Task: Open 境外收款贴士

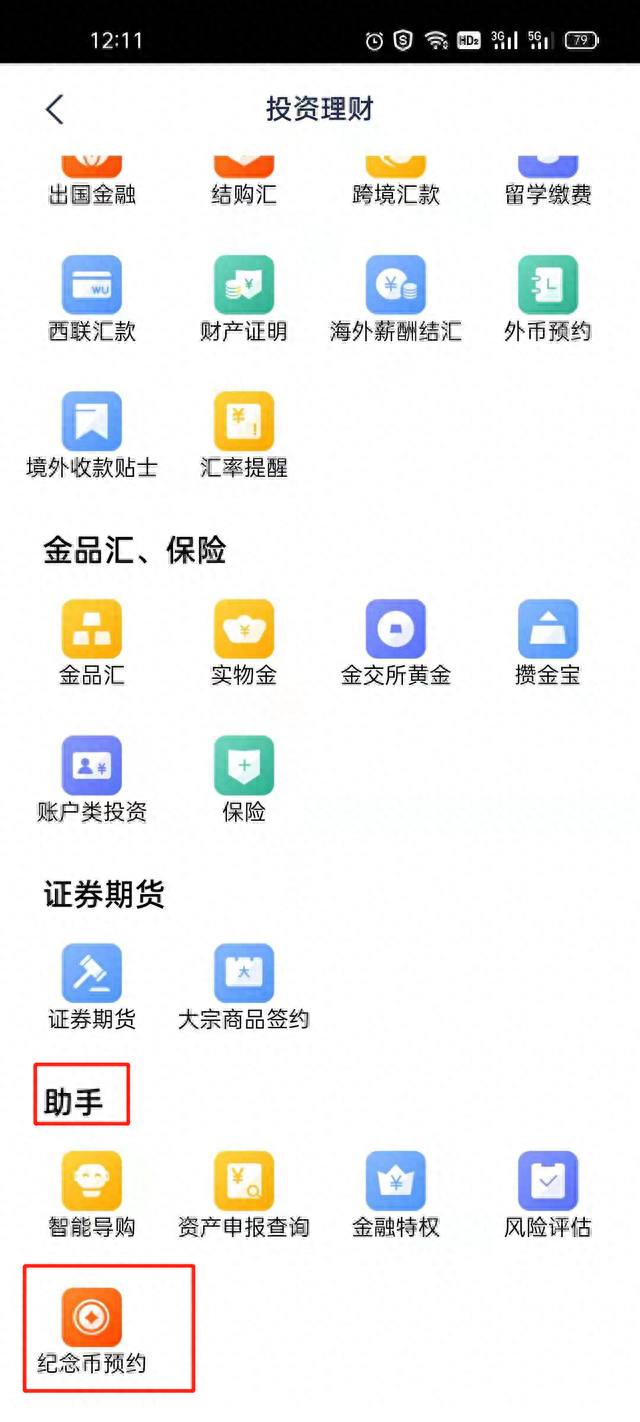Action: tap(92, 435)
